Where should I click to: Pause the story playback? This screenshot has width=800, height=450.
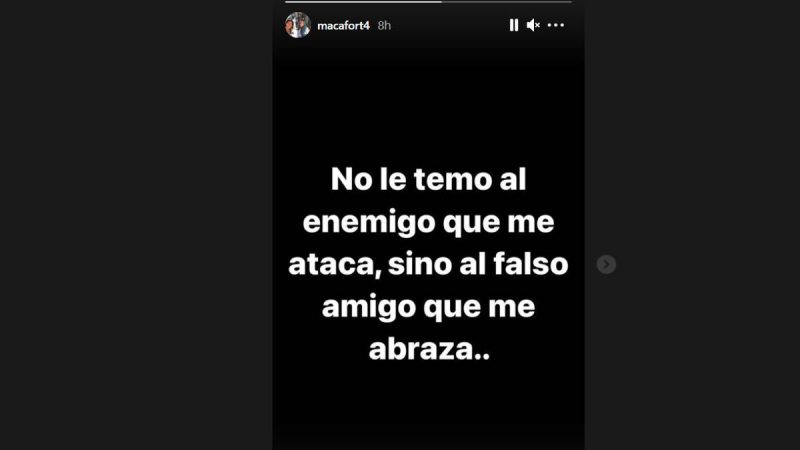[513, 25]
